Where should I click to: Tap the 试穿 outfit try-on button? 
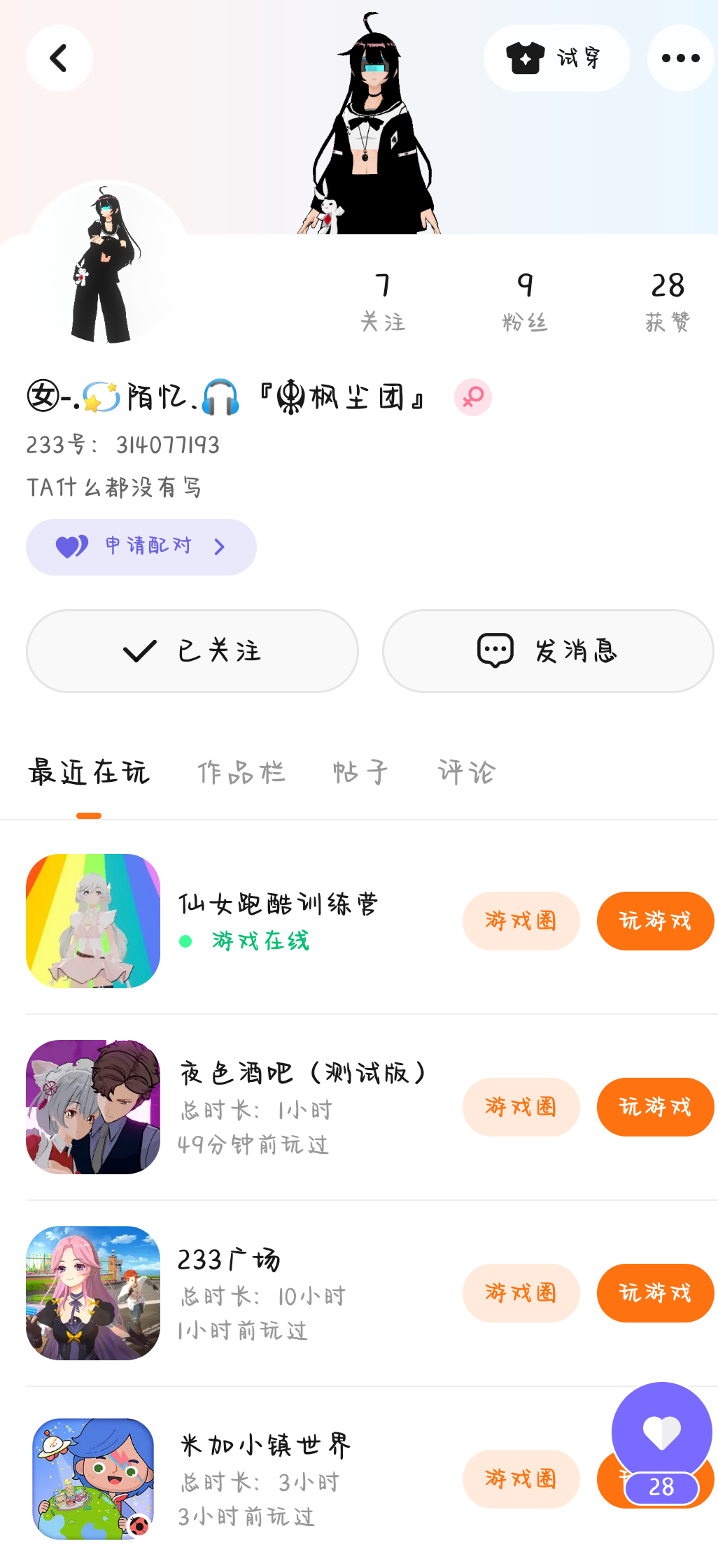point(556,58)
